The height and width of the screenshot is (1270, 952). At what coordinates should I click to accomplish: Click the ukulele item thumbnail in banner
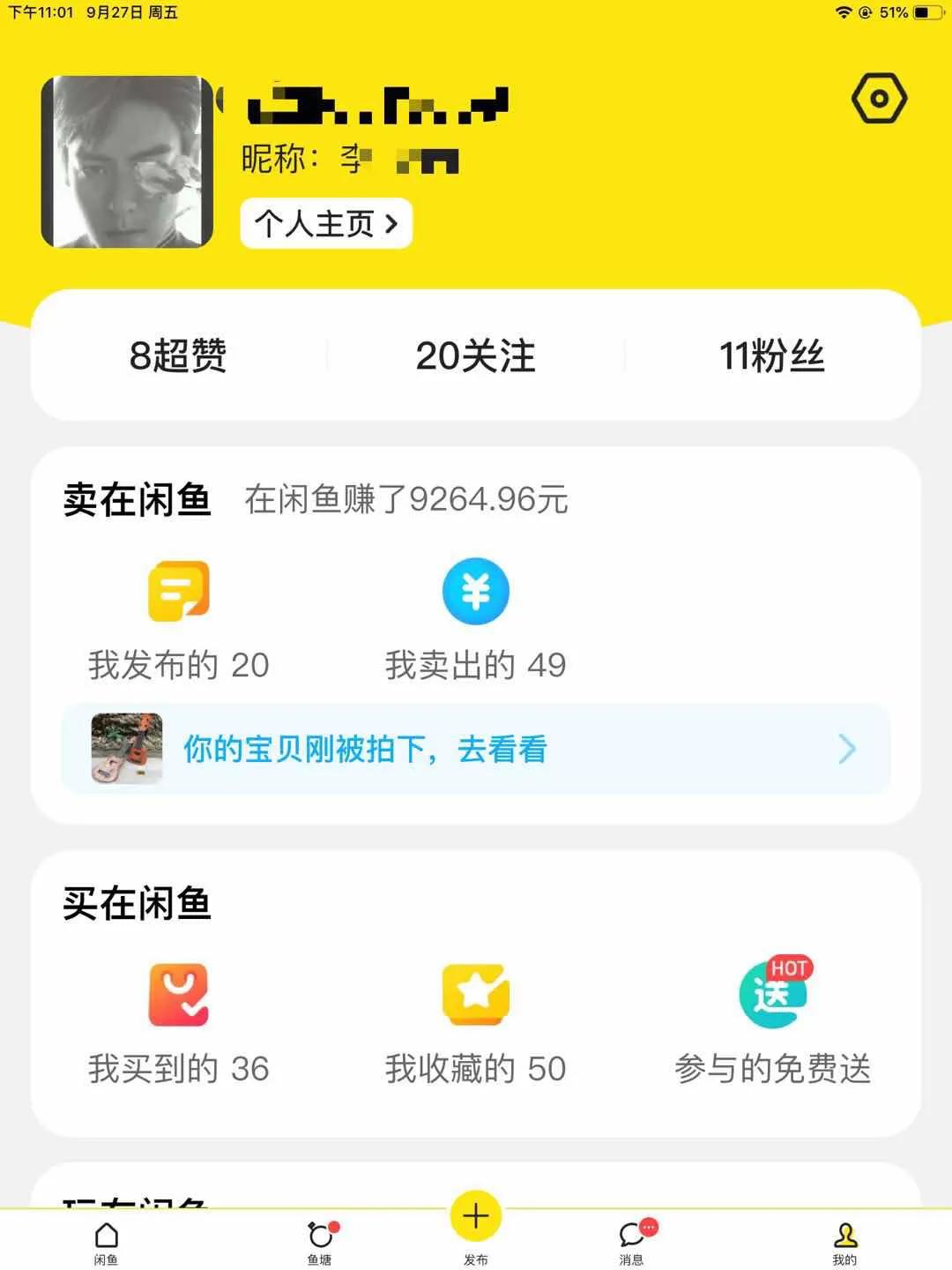[125, 750]
